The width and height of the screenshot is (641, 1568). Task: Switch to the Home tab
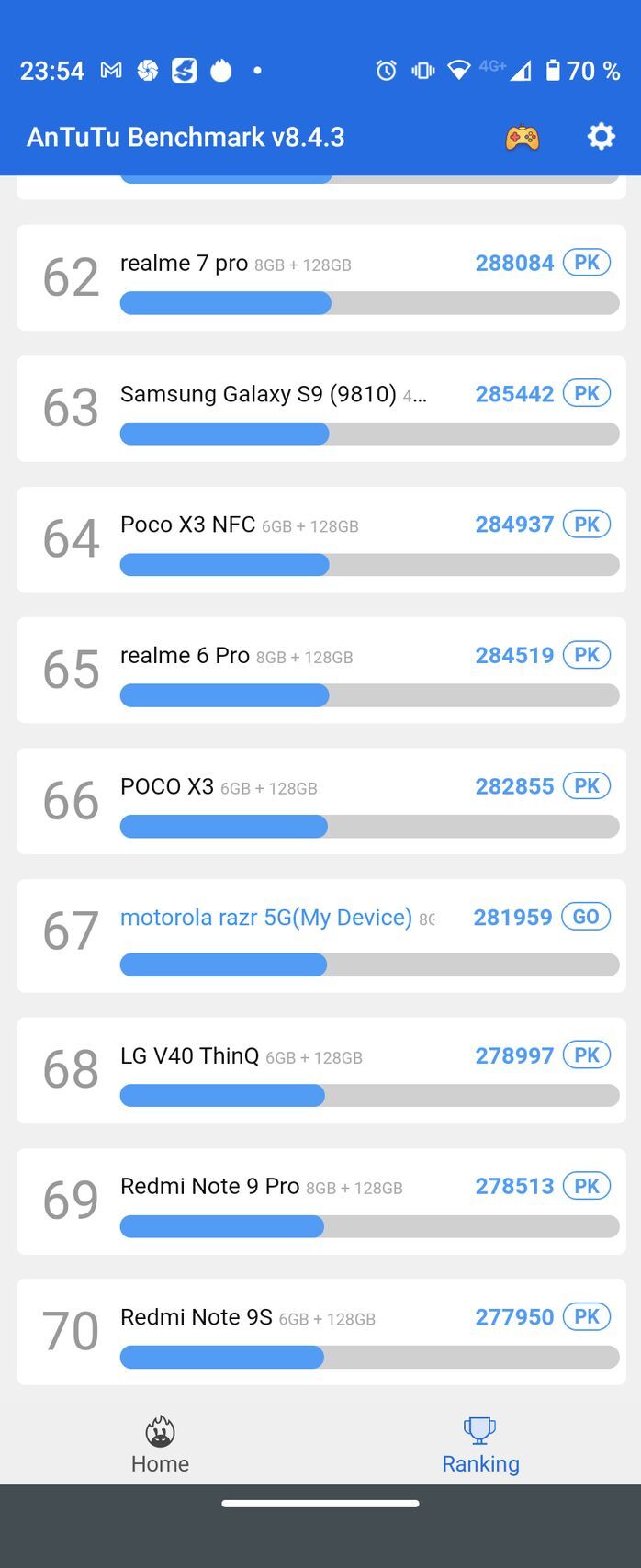point(160,1445)
